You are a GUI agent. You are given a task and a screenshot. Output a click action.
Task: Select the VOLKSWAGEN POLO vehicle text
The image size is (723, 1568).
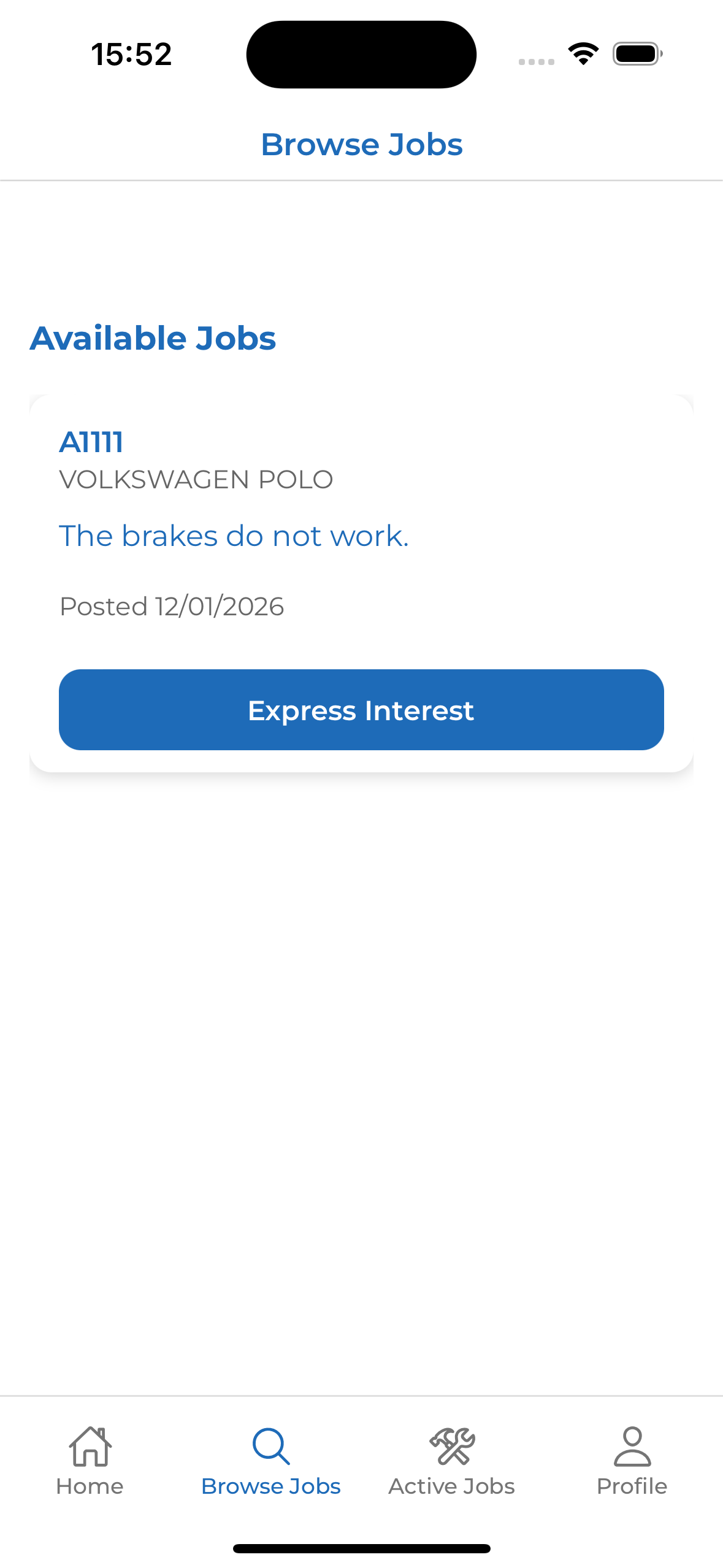coord(196,480)
